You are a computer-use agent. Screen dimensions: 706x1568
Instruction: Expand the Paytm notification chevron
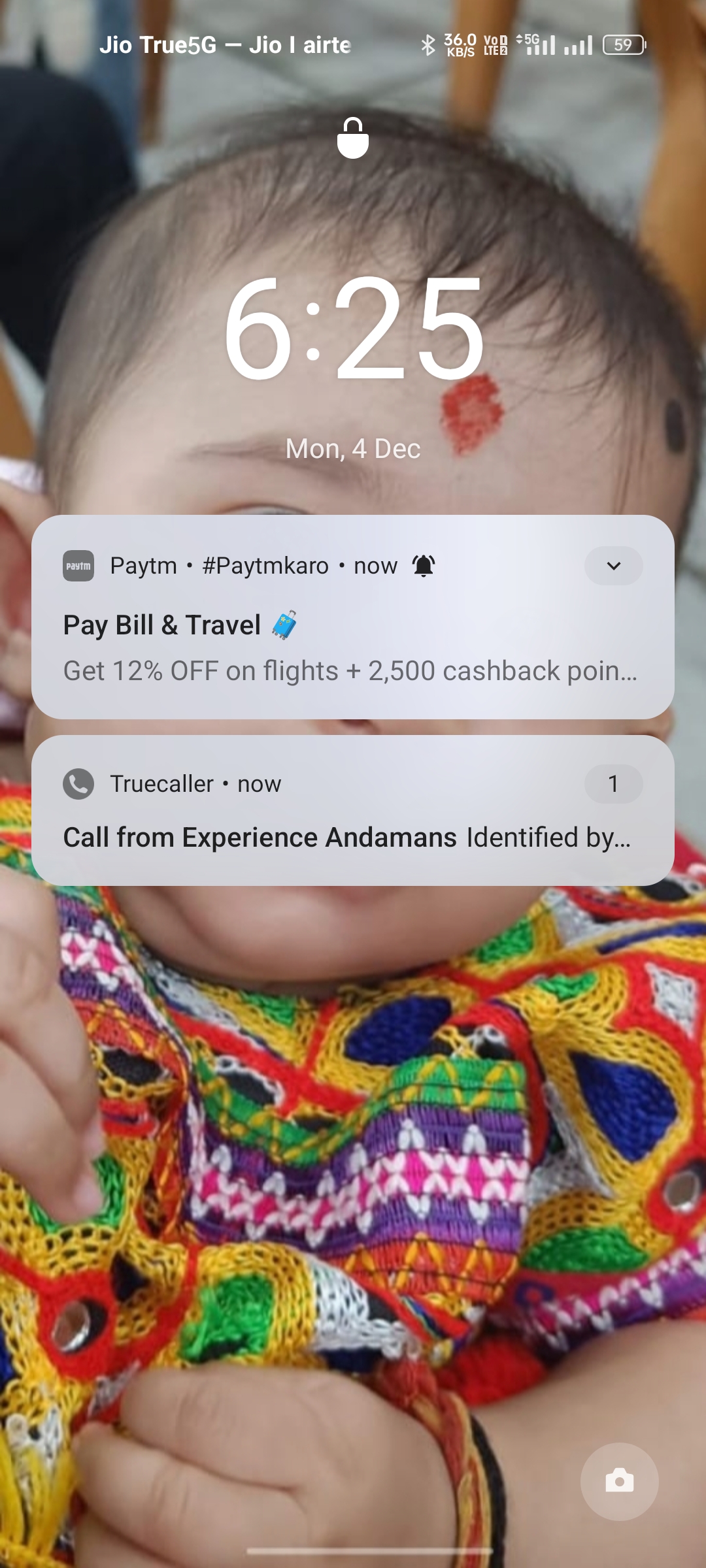pyautogui.click(x=613, y=566)
